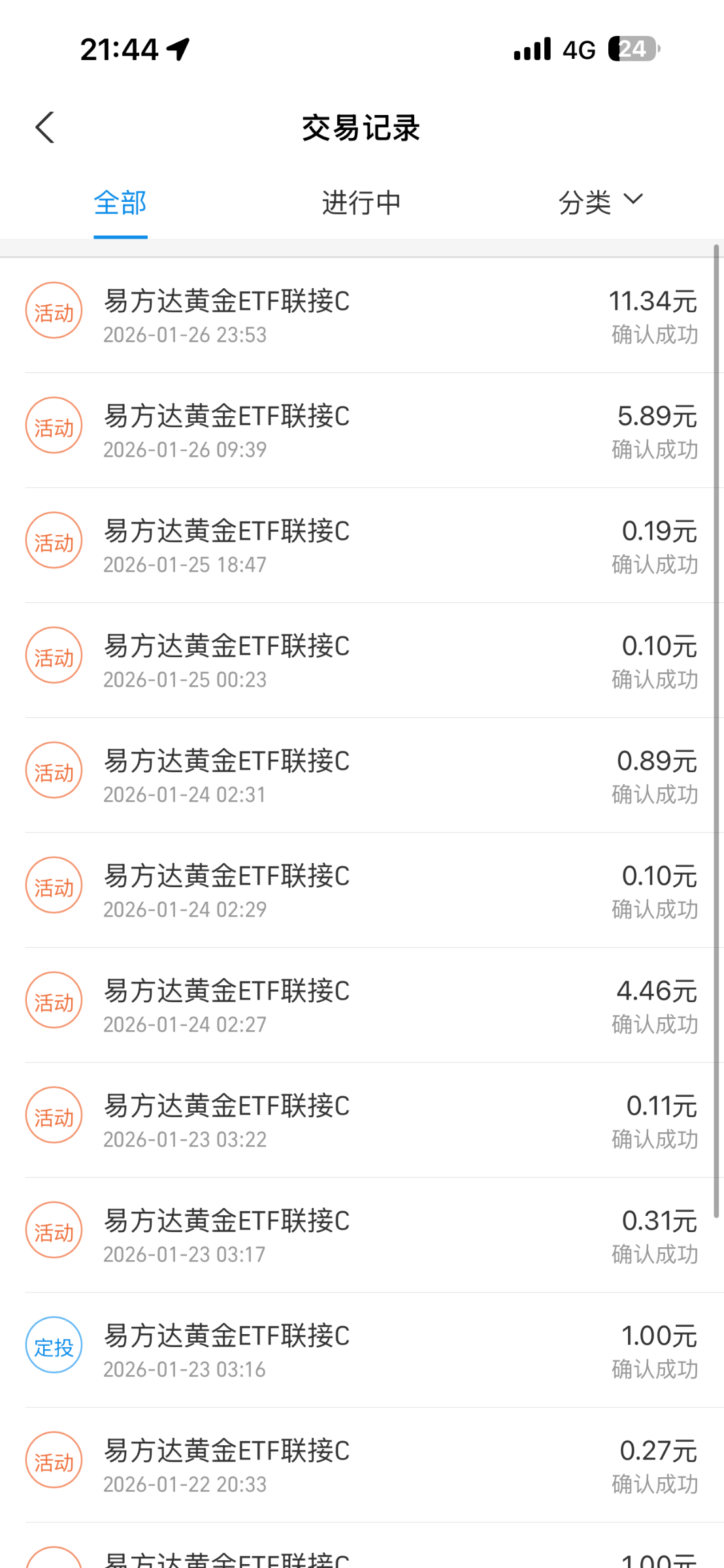Open the 2026-01-25 00:23 transaction
Screen dimensions: 724x1568
(x=361, y=661)
